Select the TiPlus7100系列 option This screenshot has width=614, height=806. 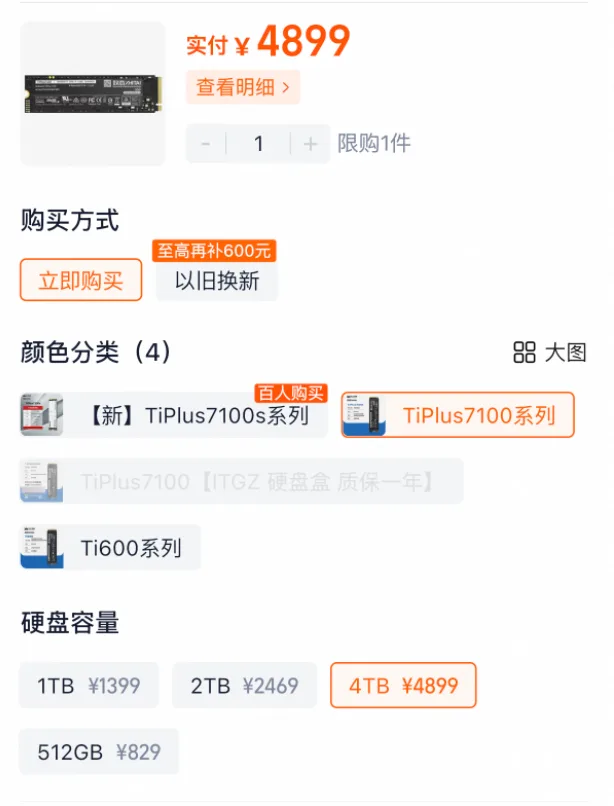458,415
